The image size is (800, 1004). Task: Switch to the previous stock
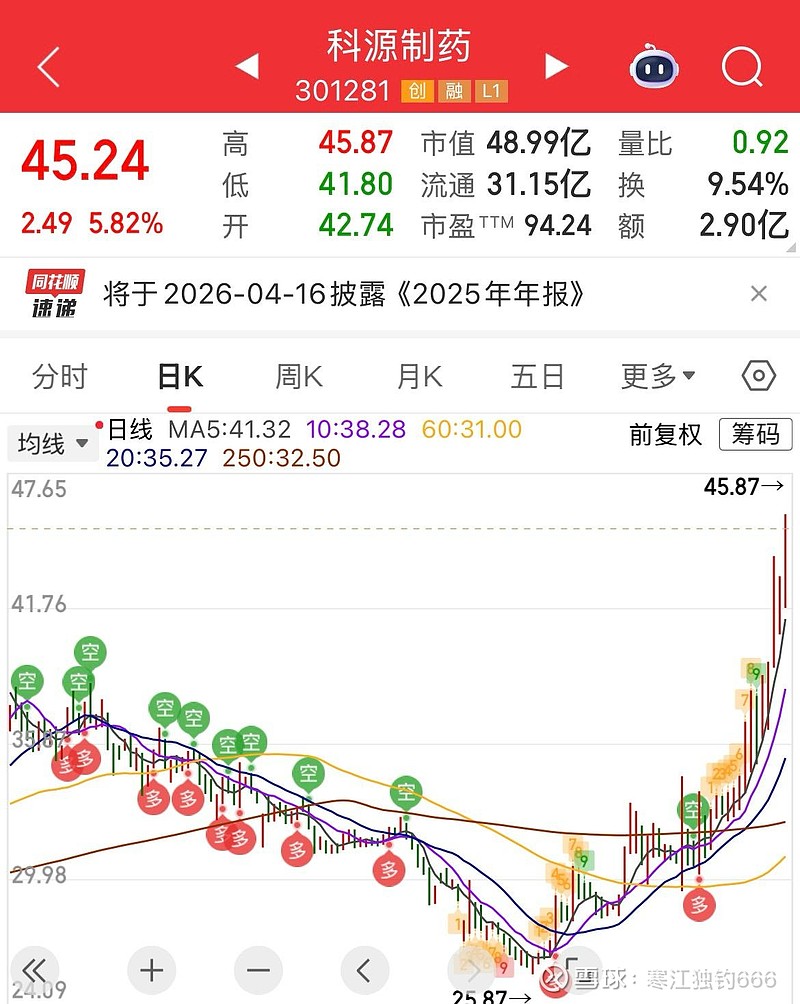[x=247, y=66]
